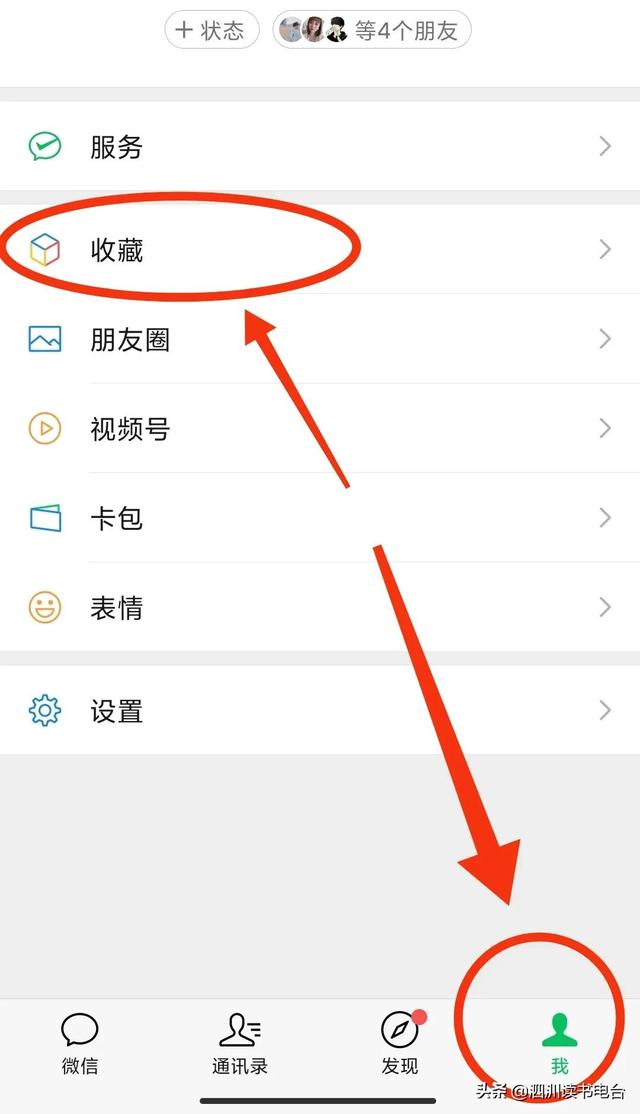Open 卡包 card wallet
The height and width of the screenshot is (1114, 640).
(x=320, y=518)
